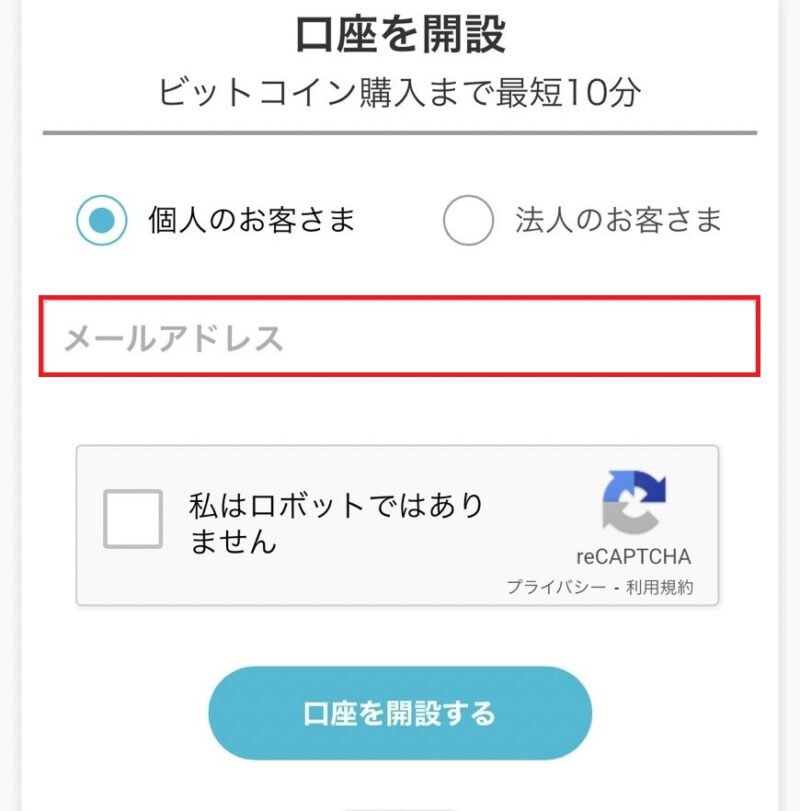Open the reCAPTCHA 利用規約 link
Screen dimensions: 800x811
[659, 588]
